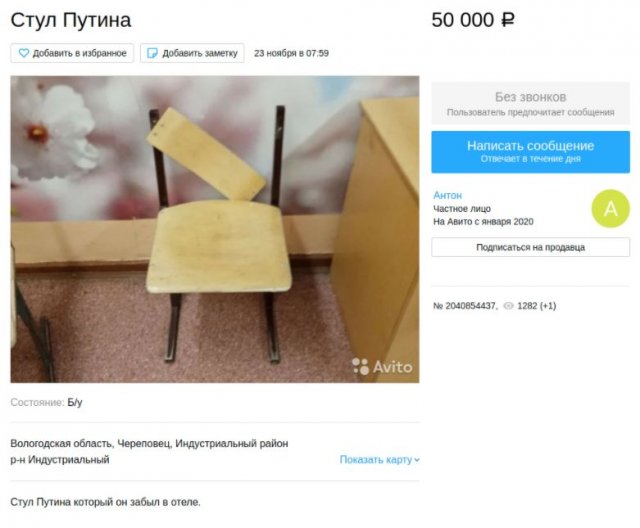Tap the seller's green avatar
Screen dimensions: 640x528
point(610,208)
